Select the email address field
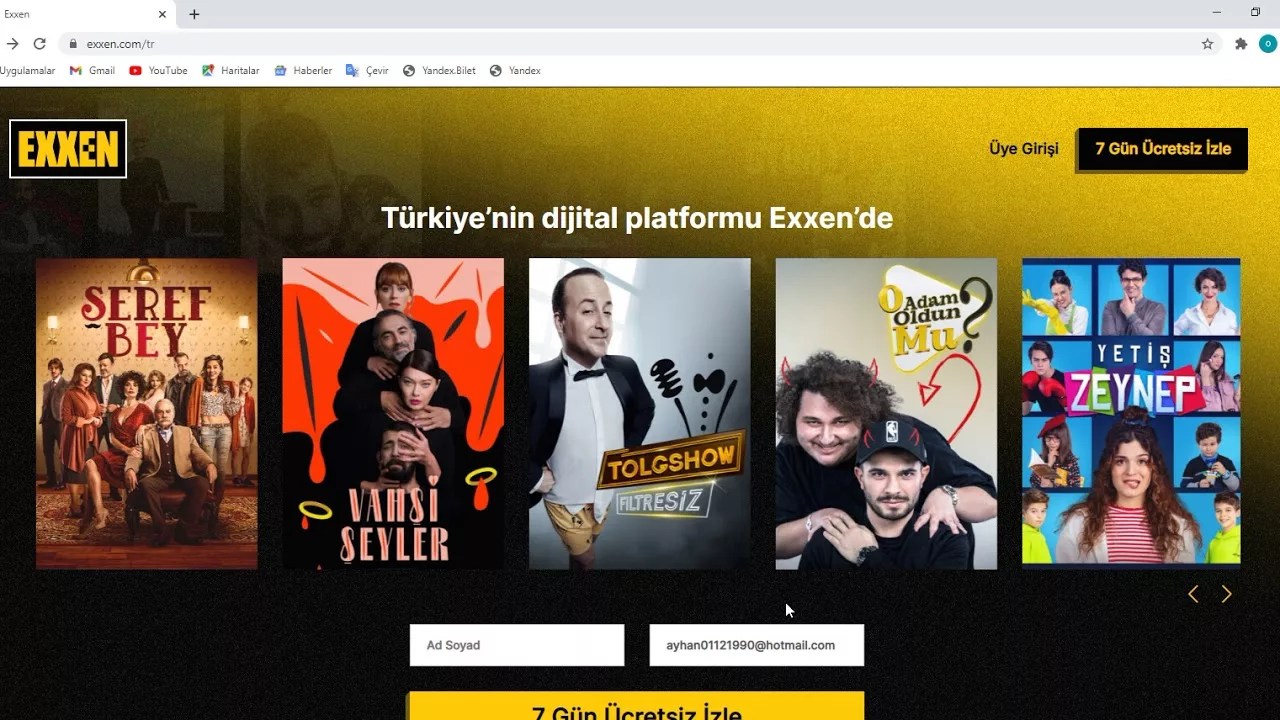Viewport: 1280px width, 720px height. (x=757, y=645)
